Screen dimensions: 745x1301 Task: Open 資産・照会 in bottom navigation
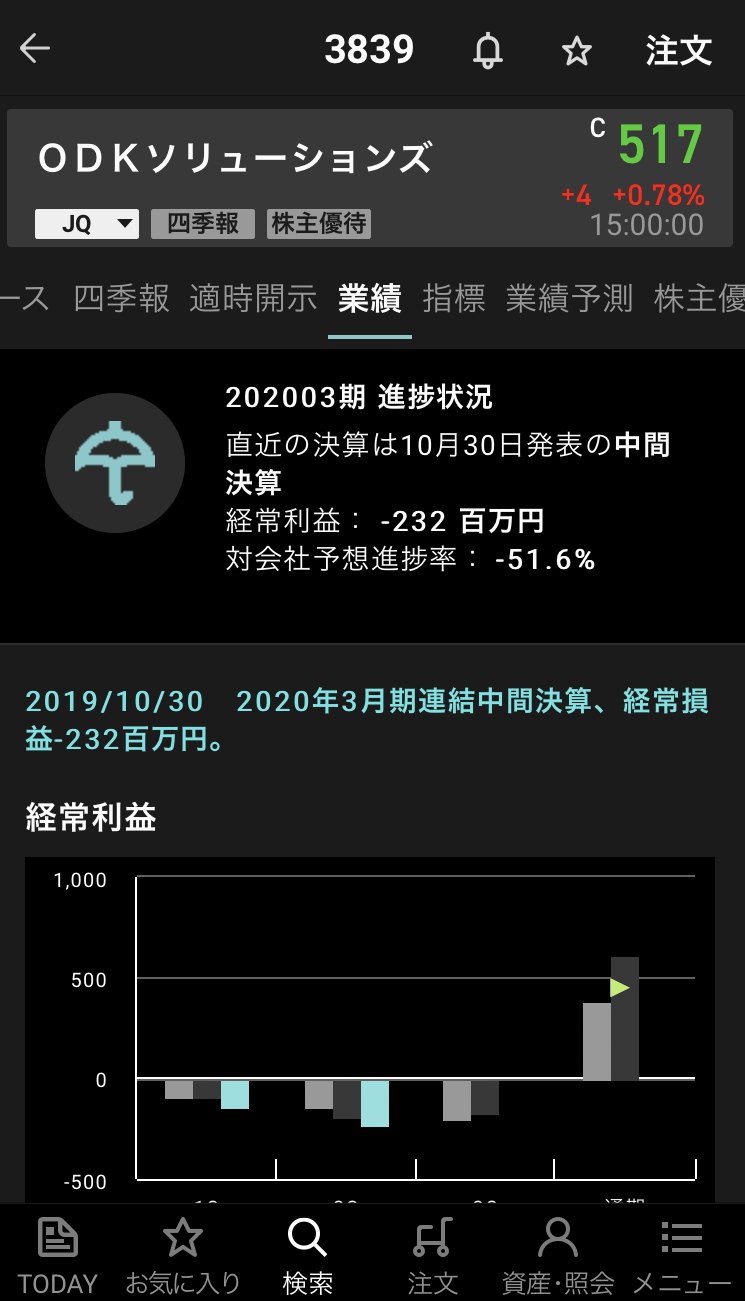click(557, 1255)
